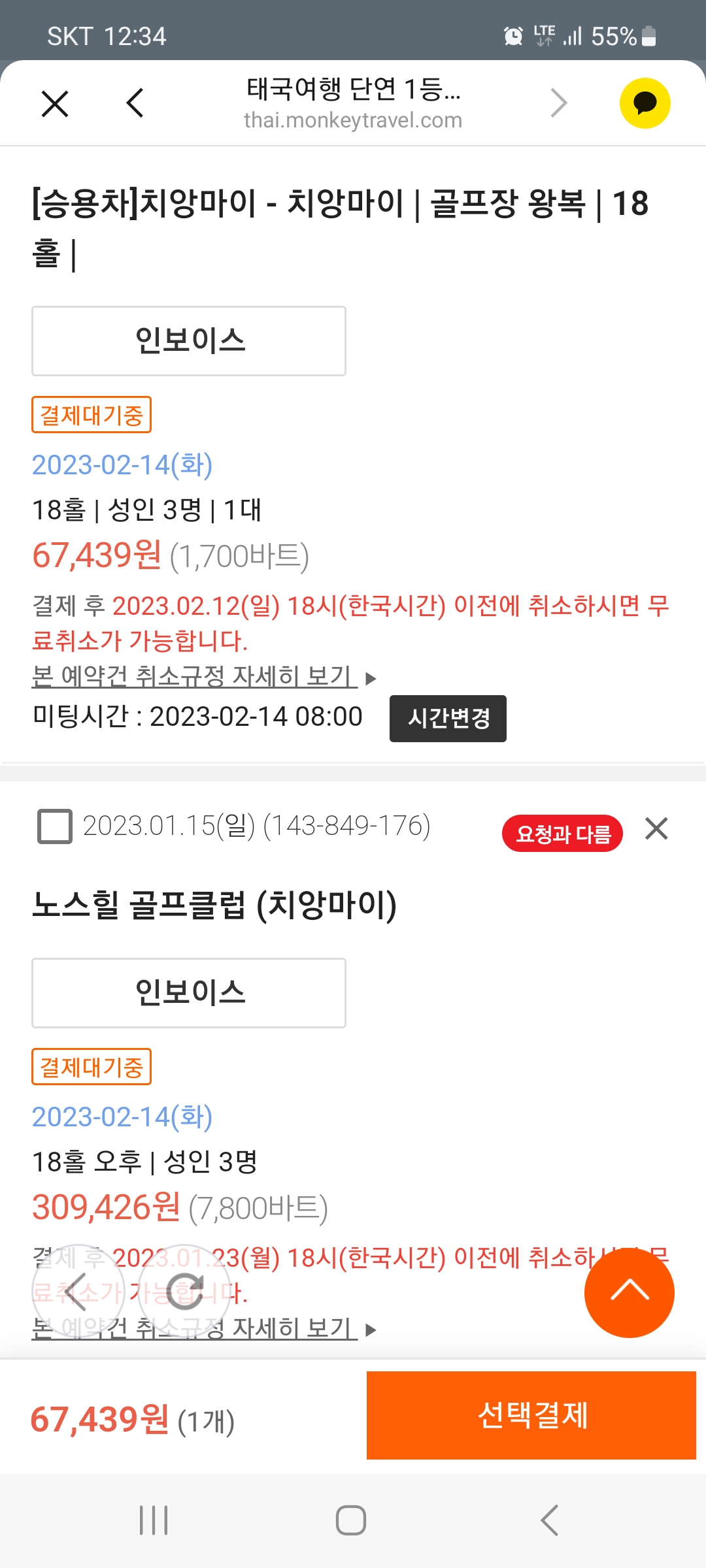This screenshot has width=706, height=1568.
Task: Open 인보이스 for 노스힐 골프클럽
Action: 189,993
